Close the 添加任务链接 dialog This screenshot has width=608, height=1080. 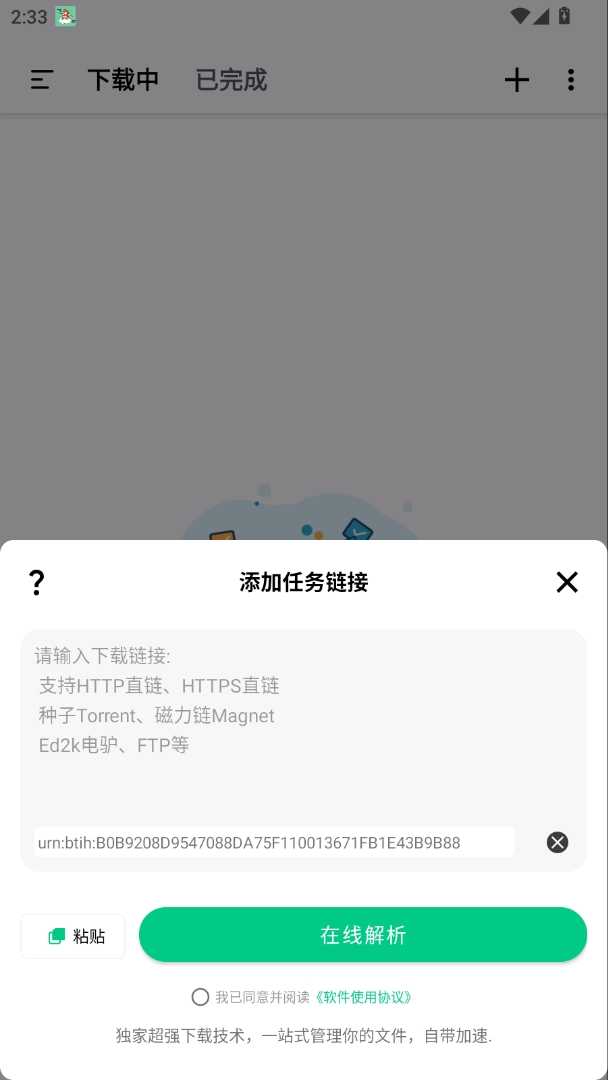[567, 582]
